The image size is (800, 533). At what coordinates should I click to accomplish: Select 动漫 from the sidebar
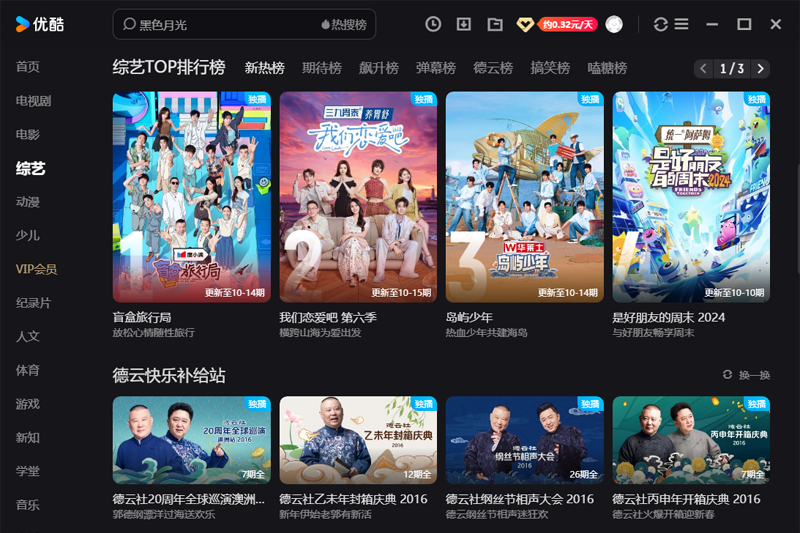(28, 202)
